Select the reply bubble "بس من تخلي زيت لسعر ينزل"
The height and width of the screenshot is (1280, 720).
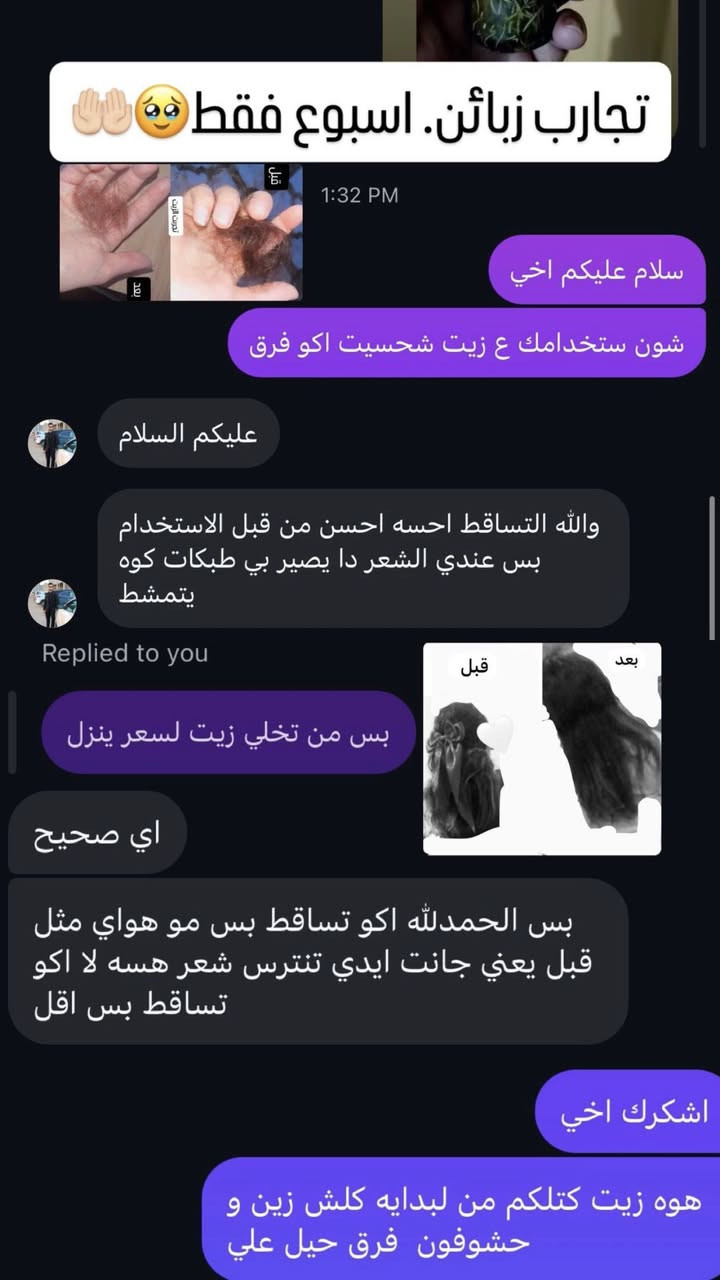click(x=228, y=732)
